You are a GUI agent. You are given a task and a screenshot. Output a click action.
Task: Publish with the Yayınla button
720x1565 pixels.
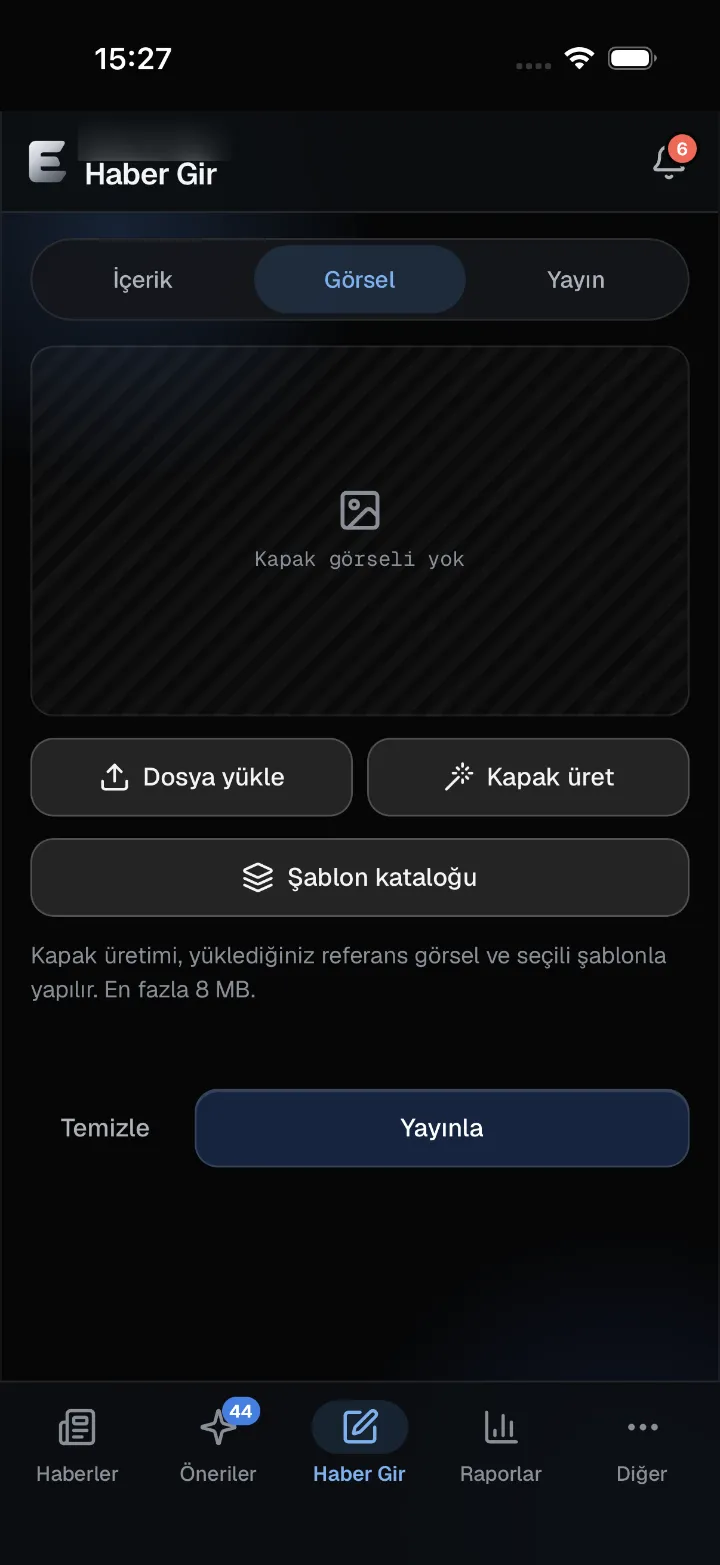(x=442, y=1128)
